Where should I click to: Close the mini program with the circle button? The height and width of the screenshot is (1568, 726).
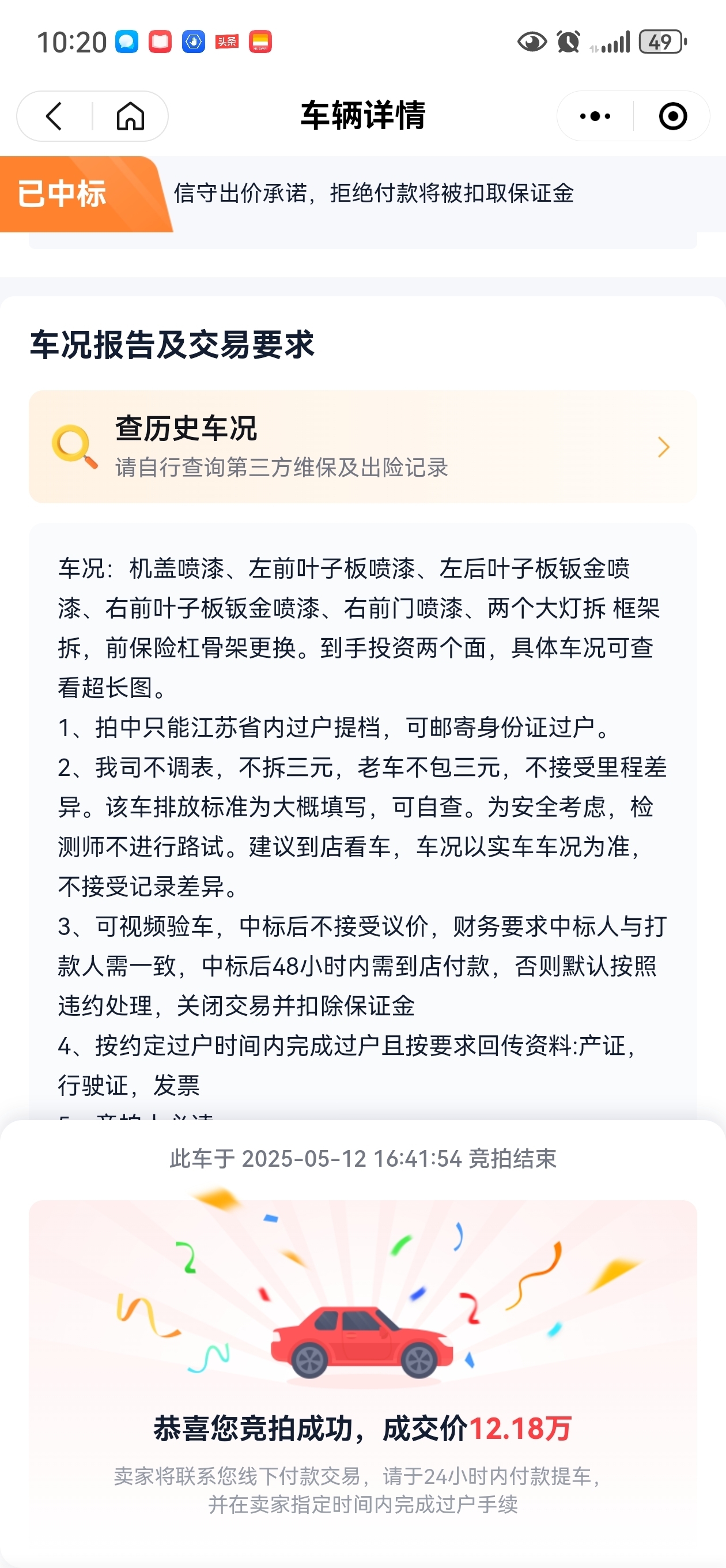click(x=672, y=116)
